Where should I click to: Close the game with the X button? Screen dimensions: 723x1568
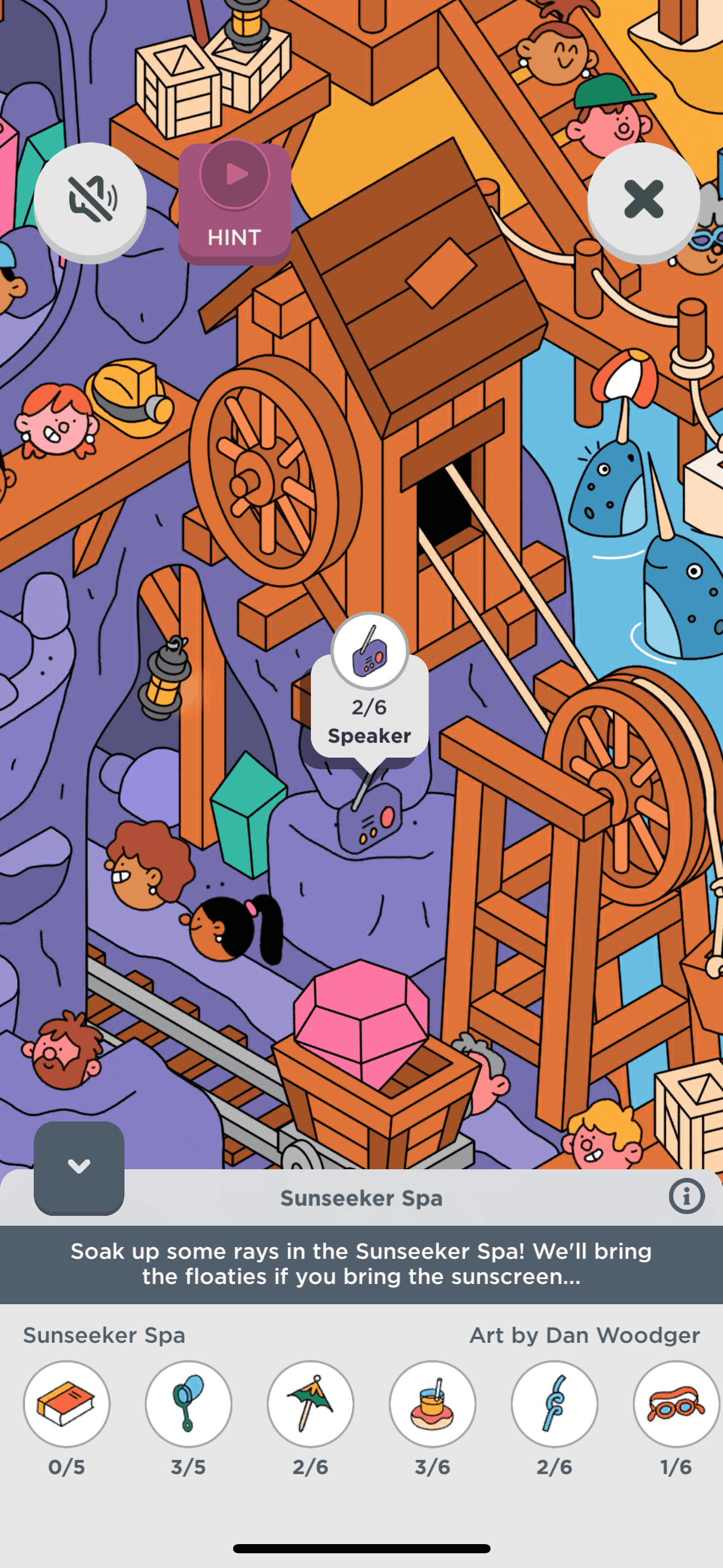point(643,199)
